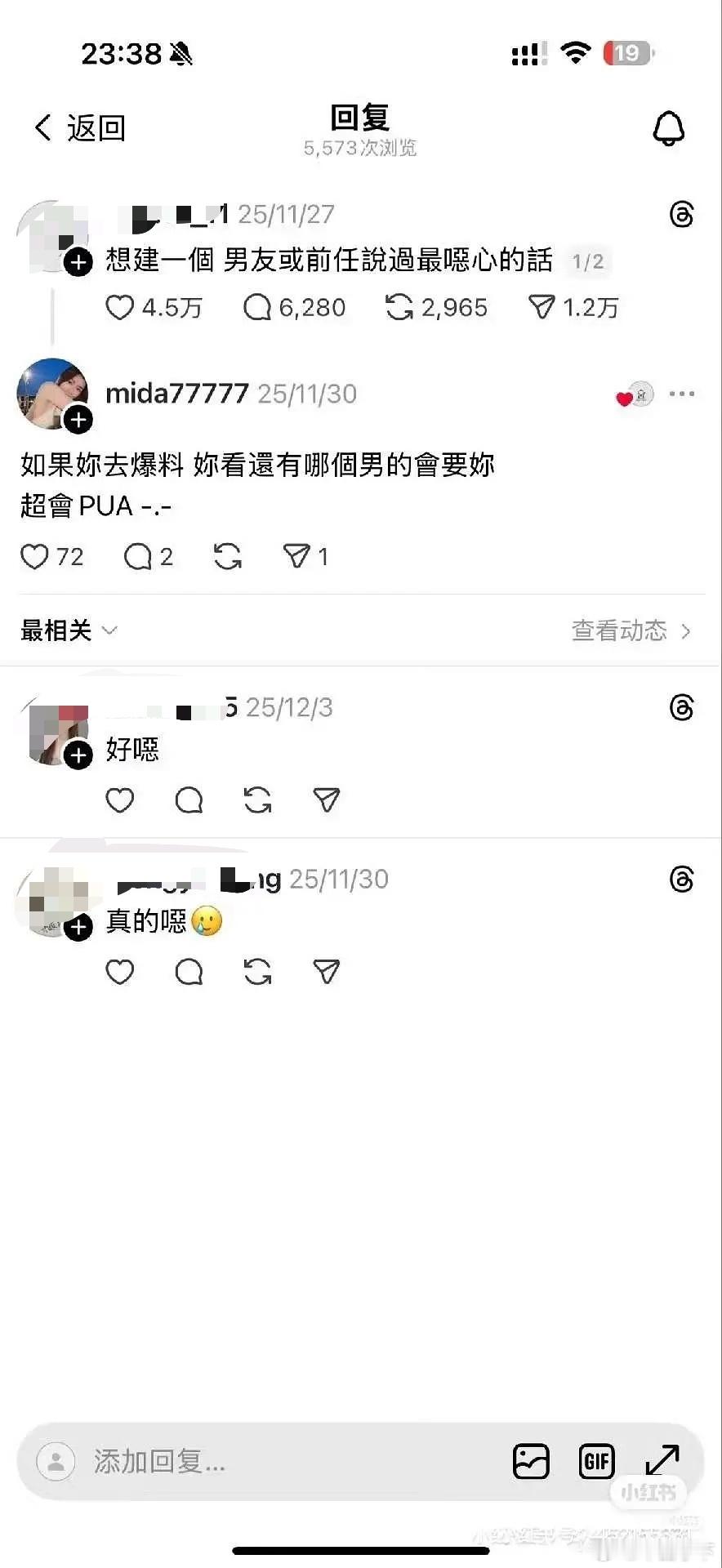Repost the original post using repost icon
Viewport: 722px width, 1568px height.
[398, 308]
